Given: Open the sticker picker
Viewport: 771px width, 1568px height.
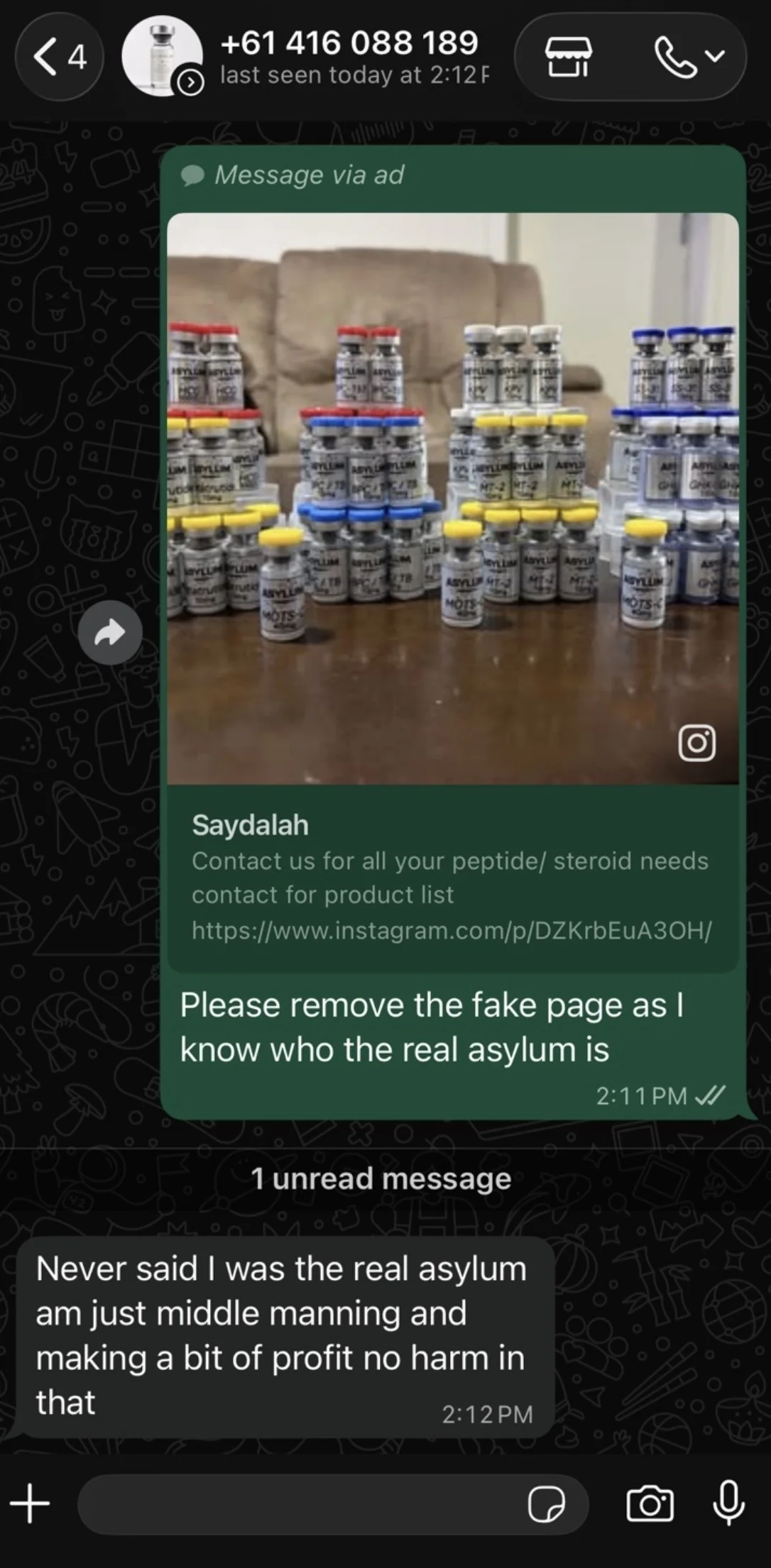Looking at the screenshot, I should pos(547,1503).
